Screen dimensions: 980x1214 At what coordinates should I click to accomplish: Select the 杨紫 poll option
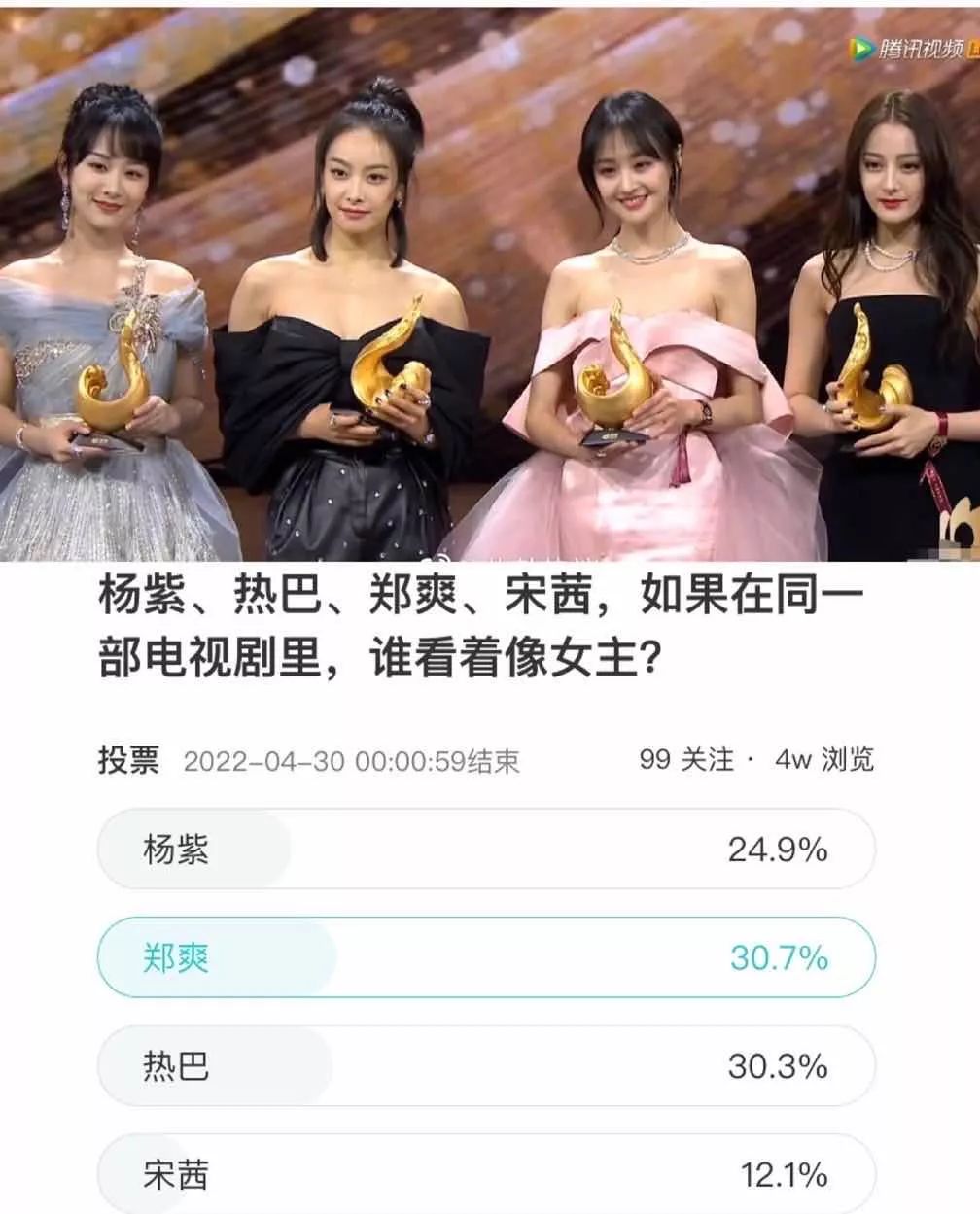486,850
